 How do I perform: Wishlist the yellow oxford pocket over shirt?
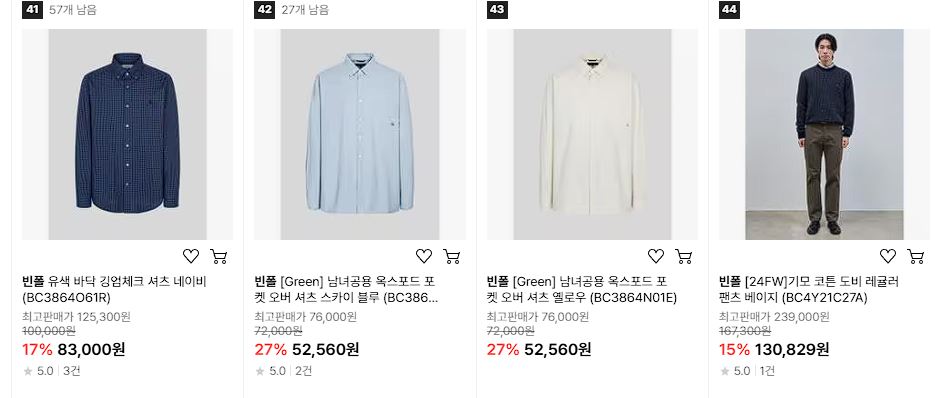[655, 257]
